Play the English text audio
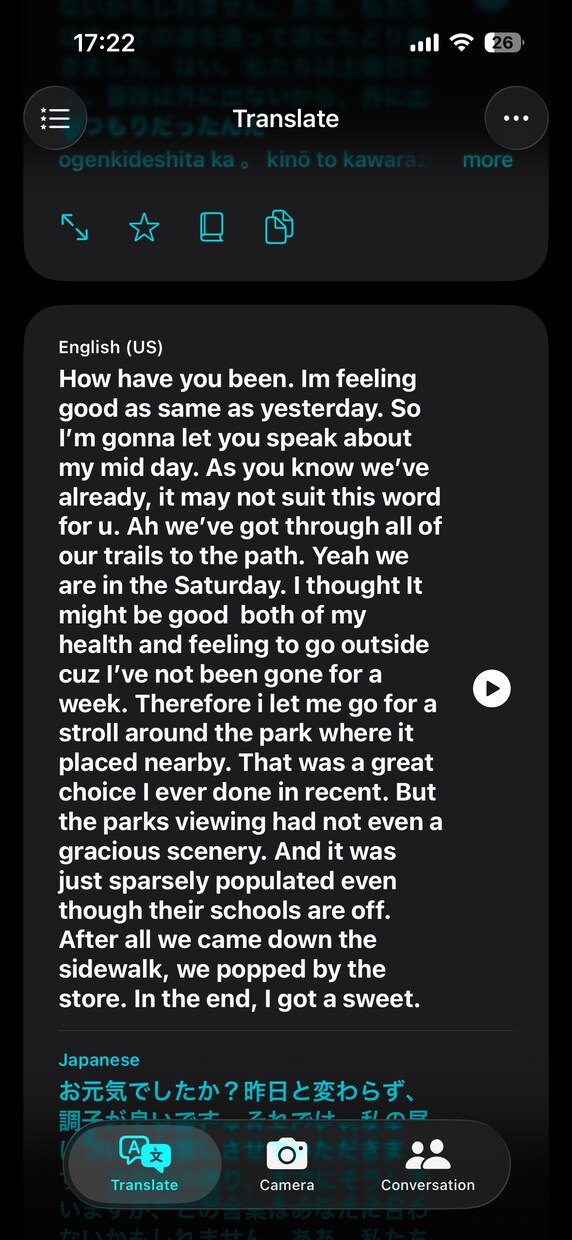The image size is (572, 1240). 492,688
